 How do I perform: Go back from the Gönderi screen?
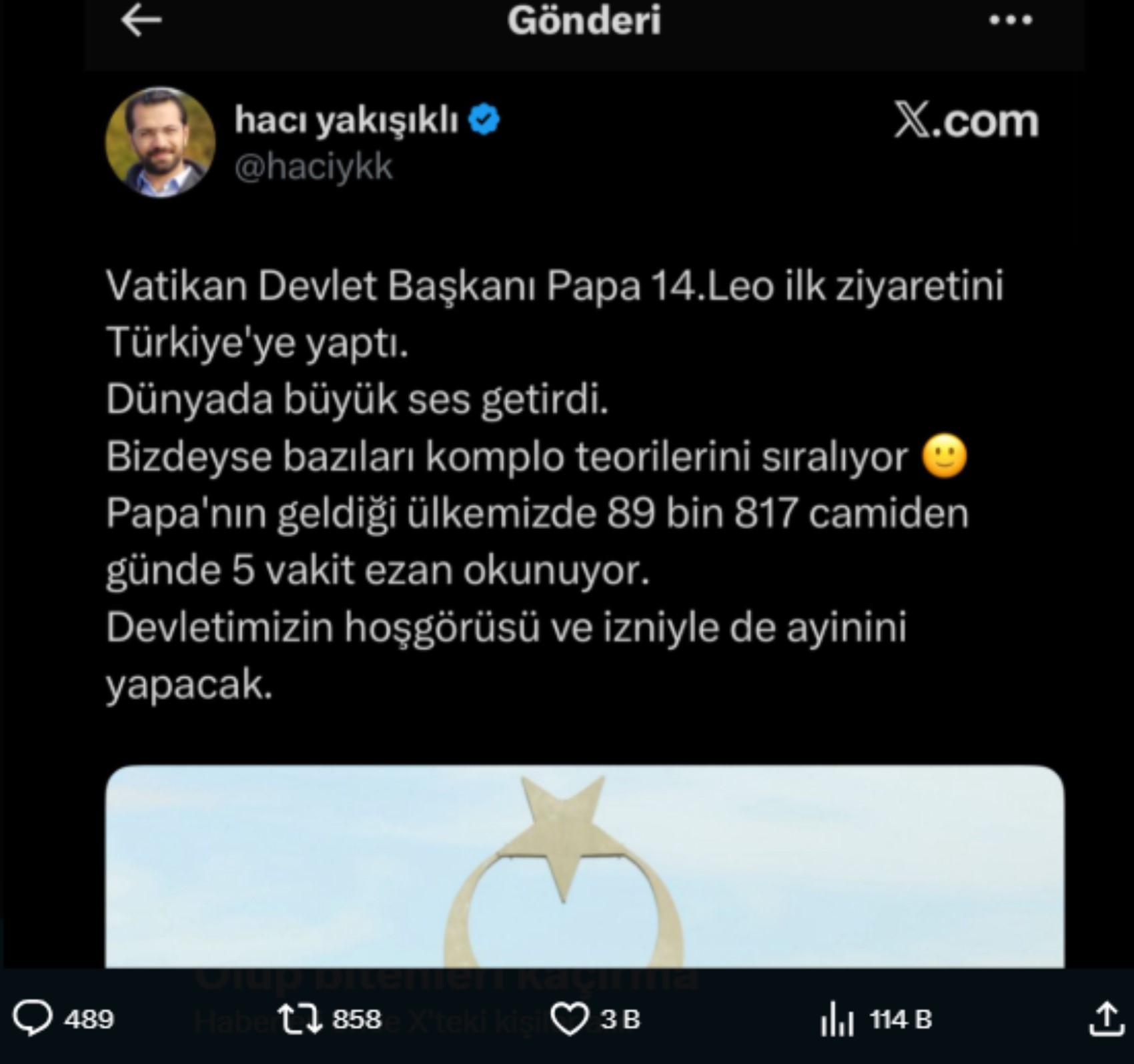[x=141, y=21]
